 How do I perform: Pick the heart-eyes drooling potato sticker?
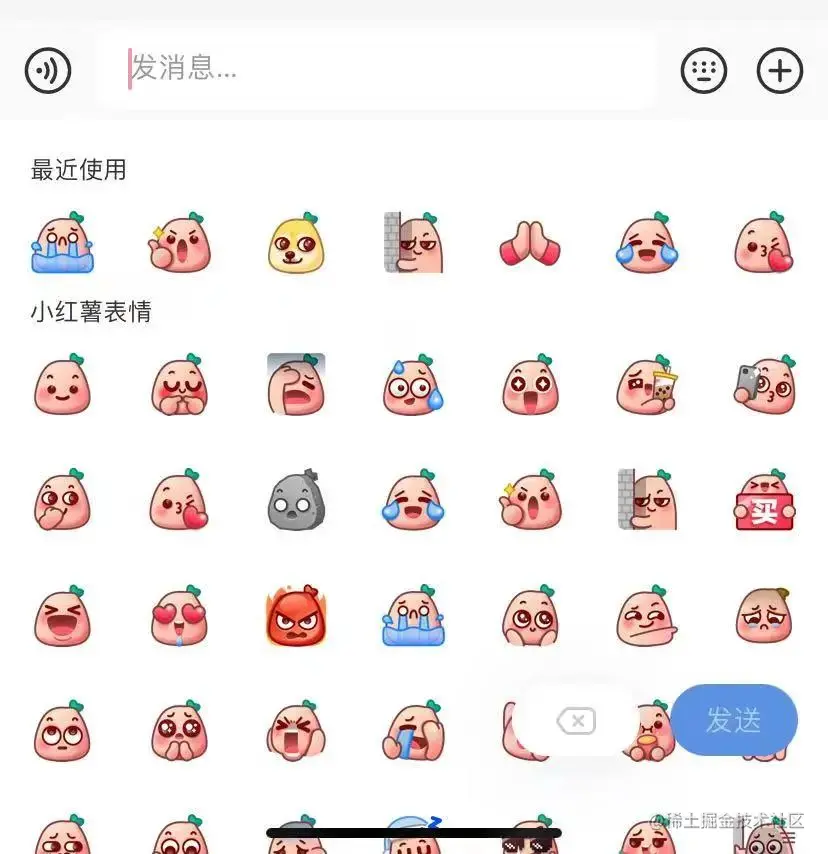179,618
